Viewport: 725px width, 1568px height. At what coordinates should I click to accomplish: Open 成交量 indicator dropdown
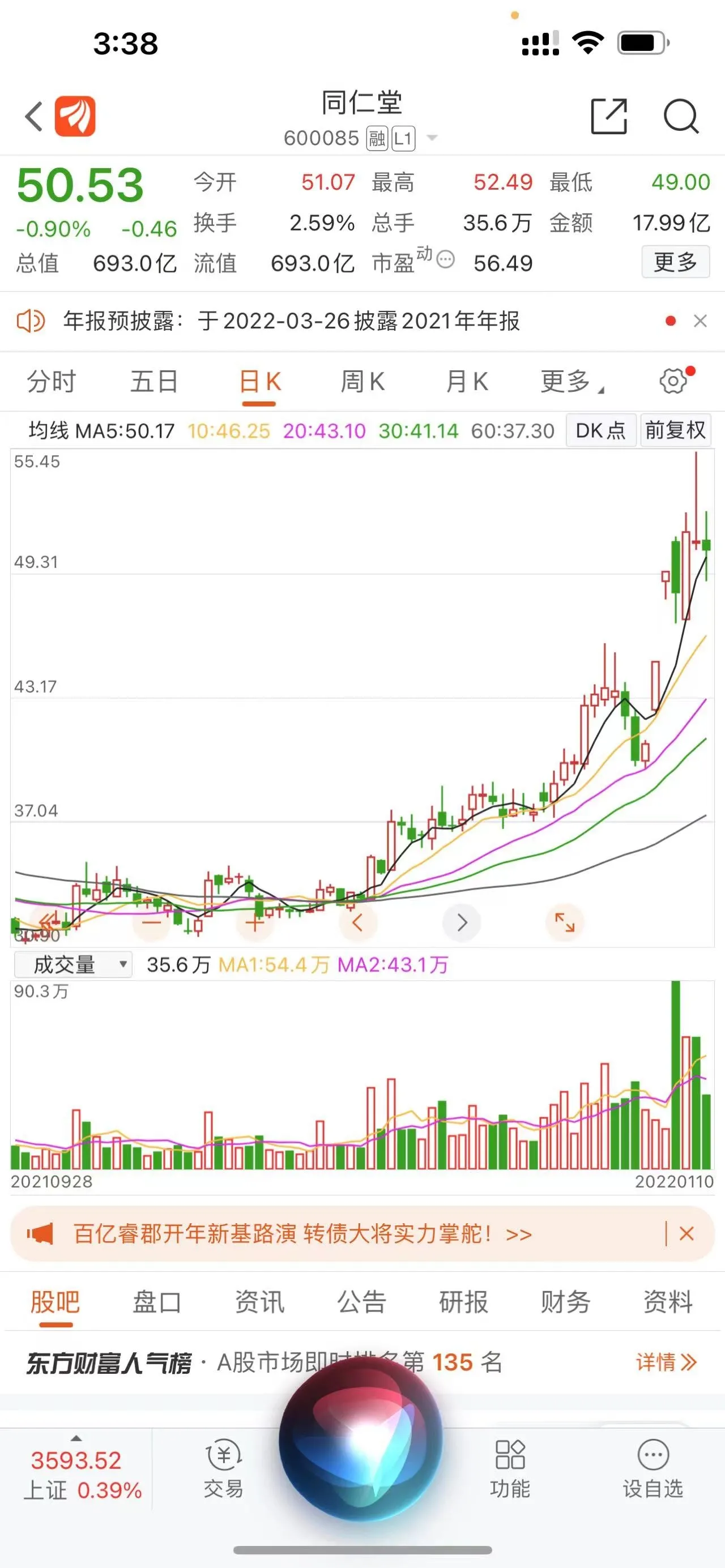click(73, 965)
